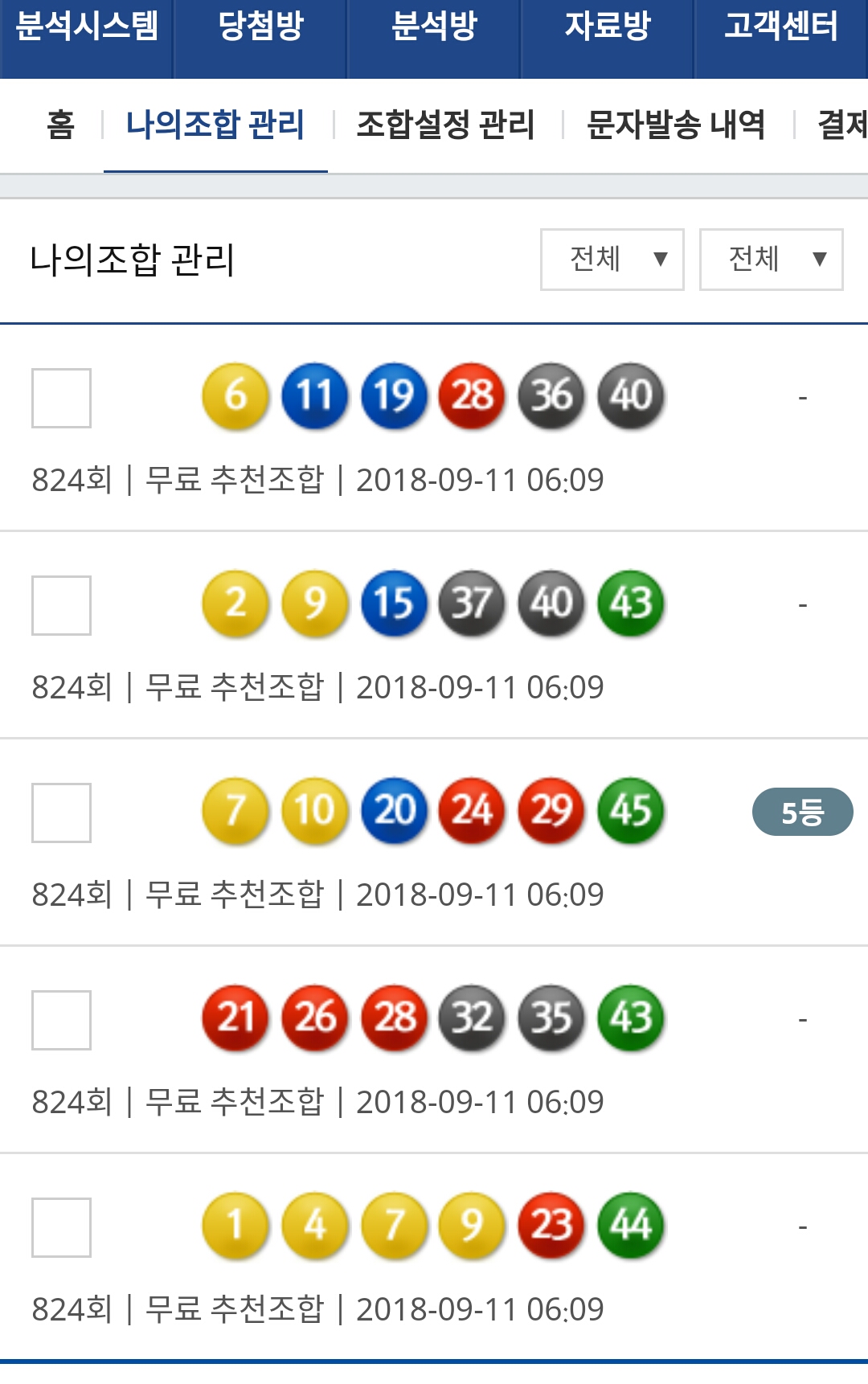Go to the 자료방 menu

608,27
